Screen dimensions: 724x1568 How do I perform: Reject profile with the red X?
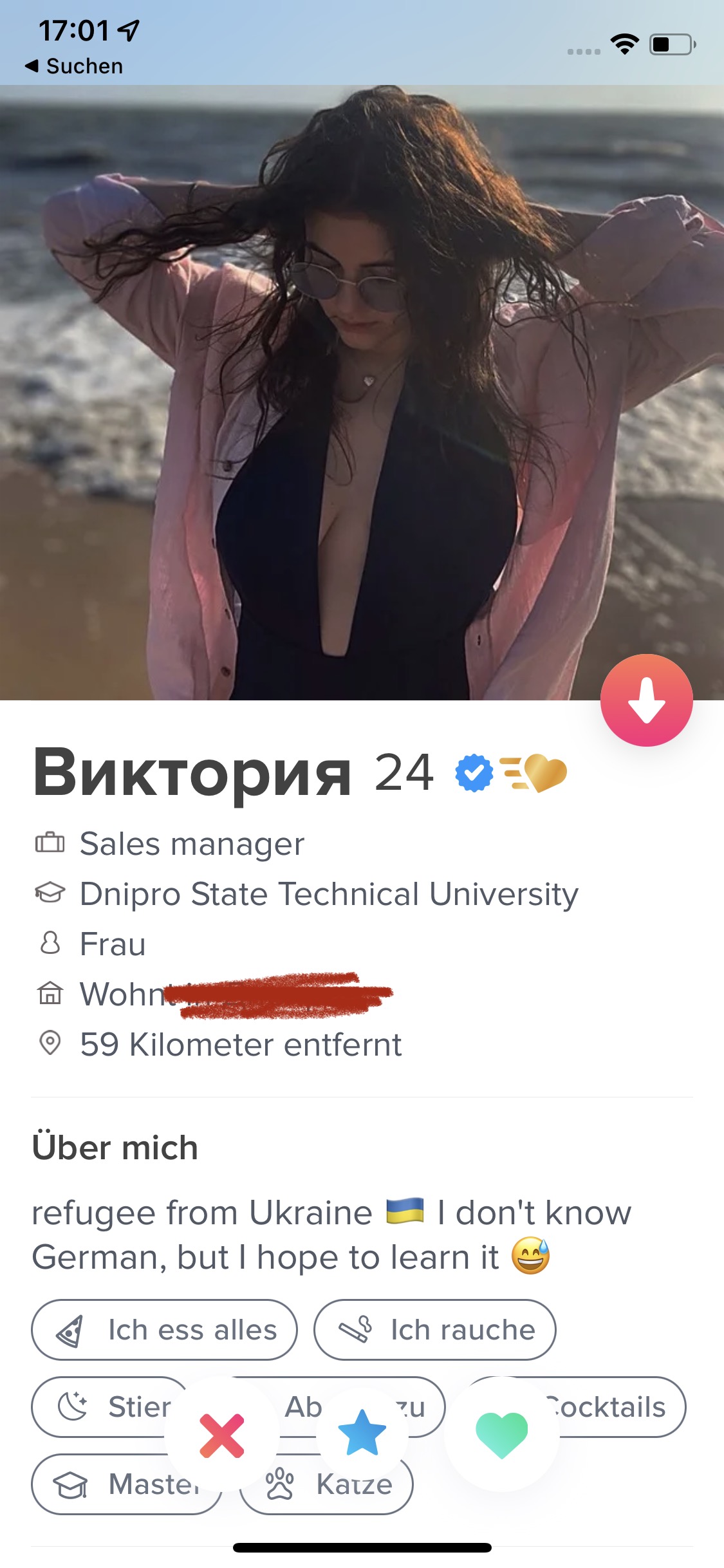click(x=222, y=1435)
